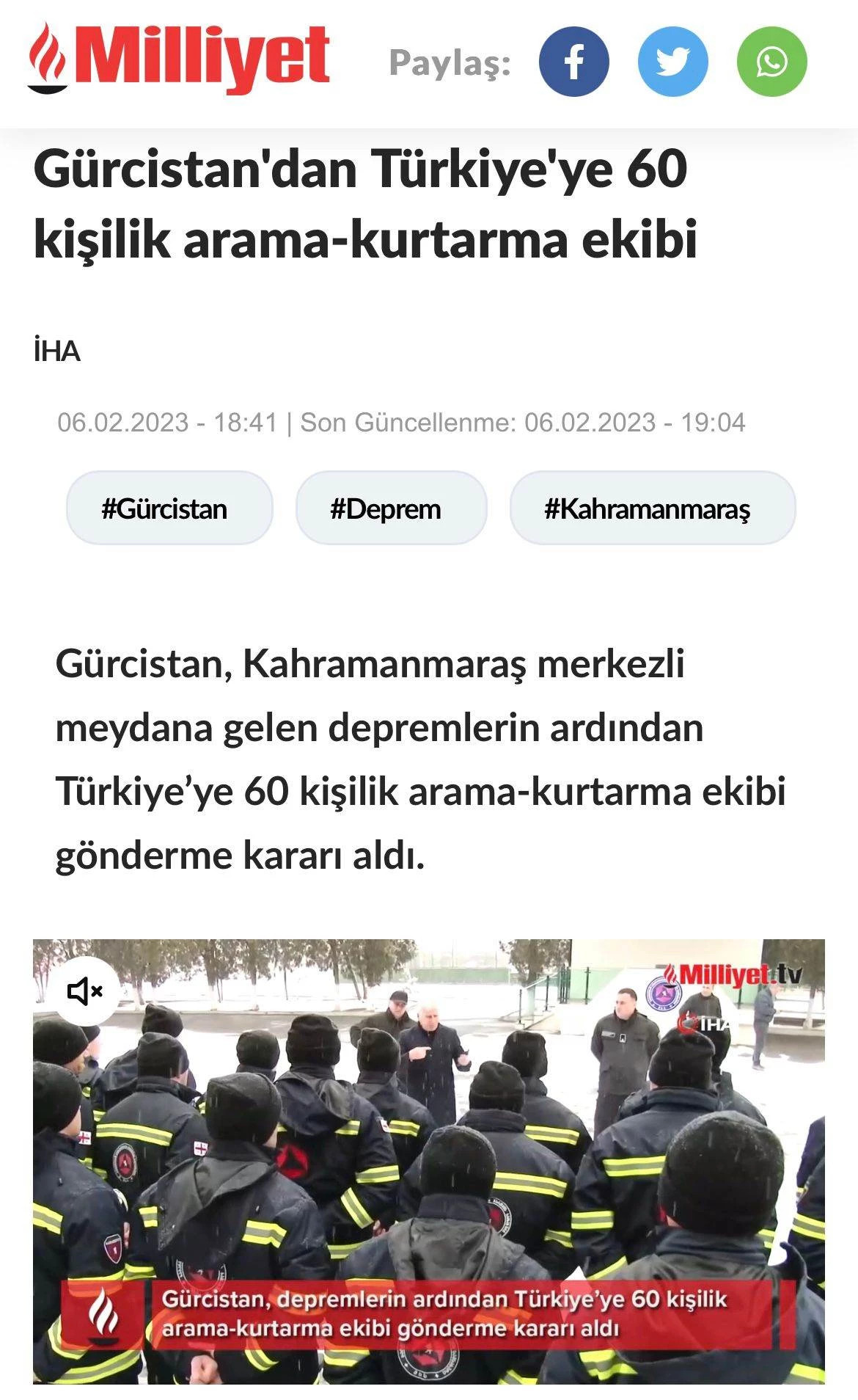The width and height of the screenshot is (858, 1400).
Task: Share the article on Twitter
Action: [672, 62]
